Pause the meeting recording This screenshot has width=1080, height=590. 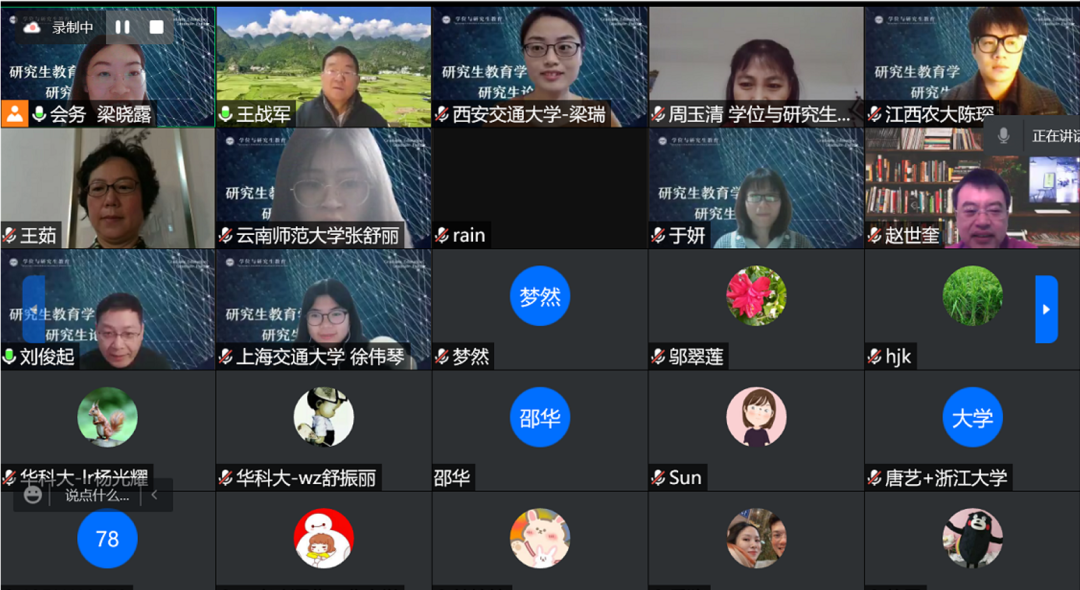[x=122, y=28]
